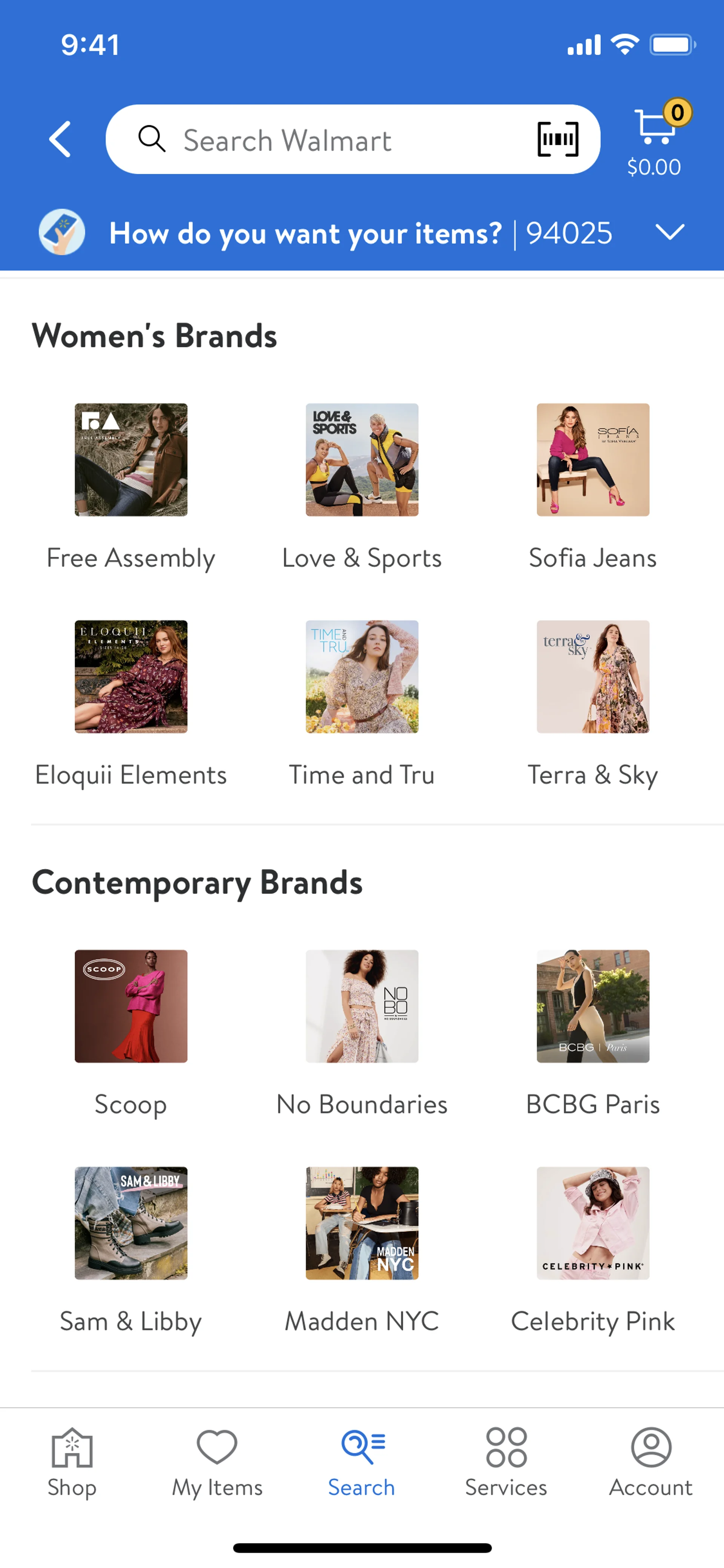Select the Sam & Libby brand
This screenshot has width=724, height=1568.
[131, 1224]
